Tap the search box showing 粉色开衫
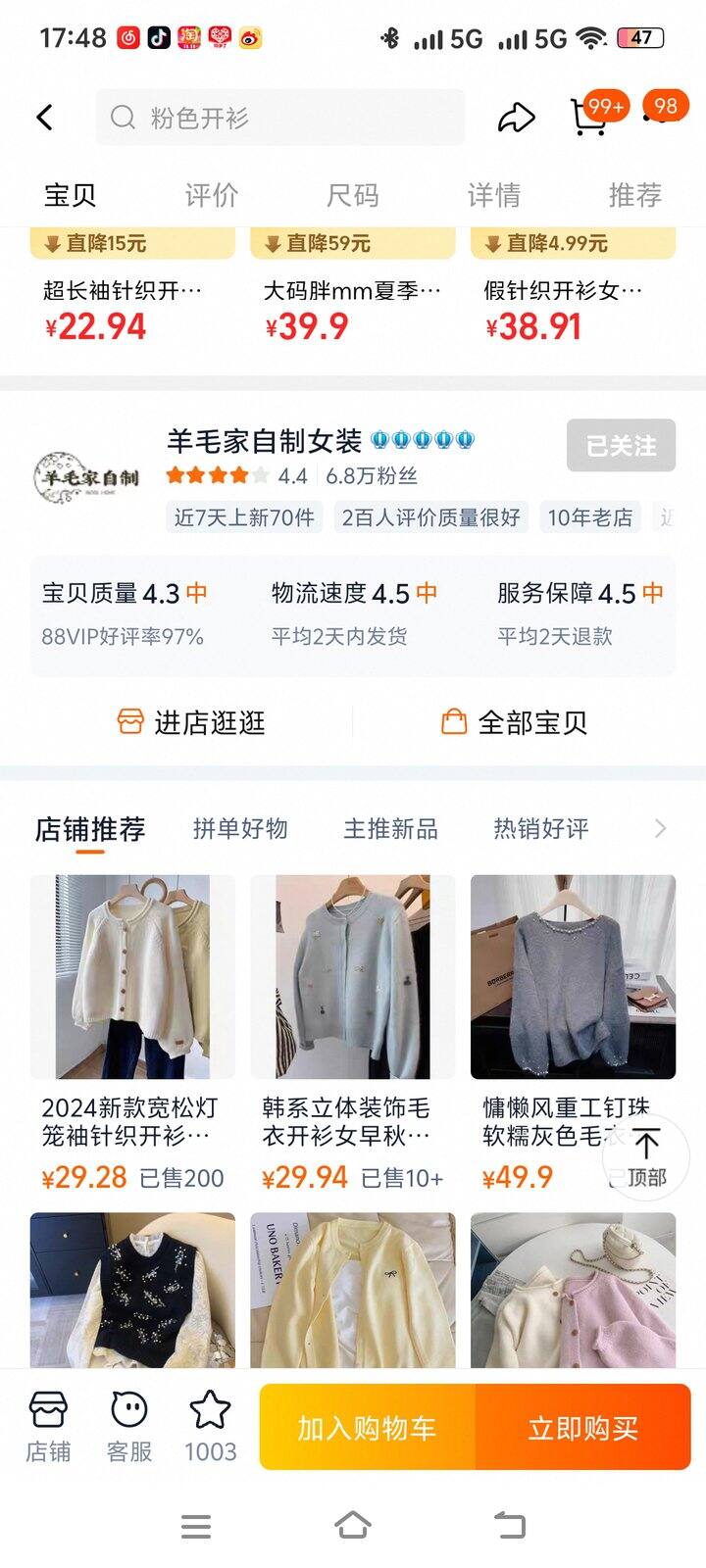The width and height of the screenshot is (706, 1568). 279,118
